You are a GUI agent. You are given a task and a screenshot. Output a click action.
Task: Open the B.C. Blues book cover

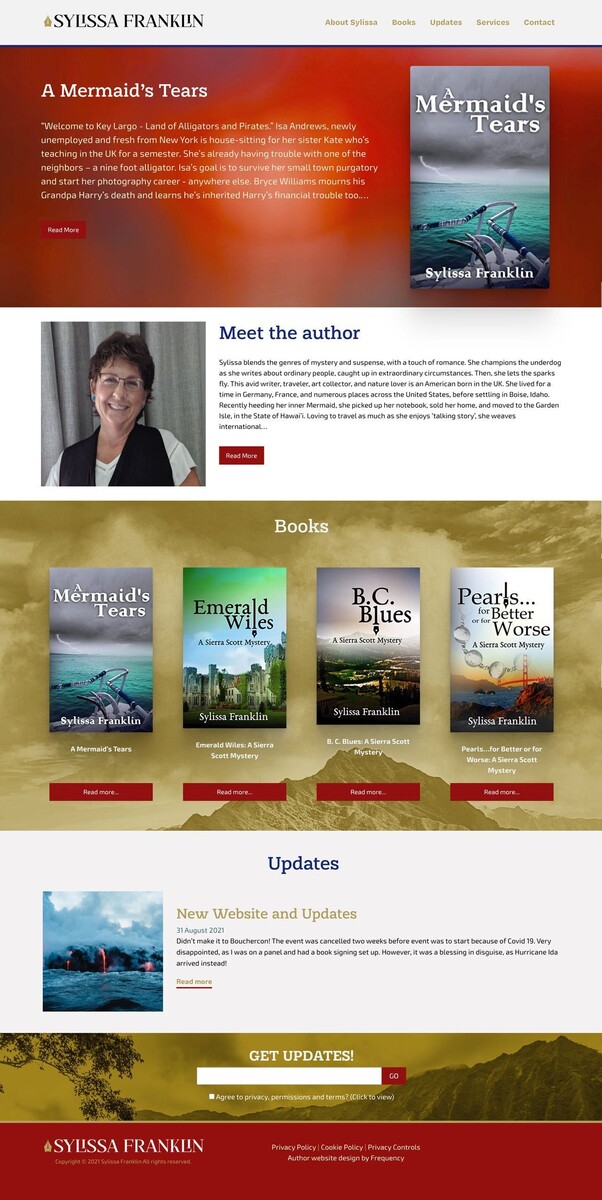click(x=368, y=646)
